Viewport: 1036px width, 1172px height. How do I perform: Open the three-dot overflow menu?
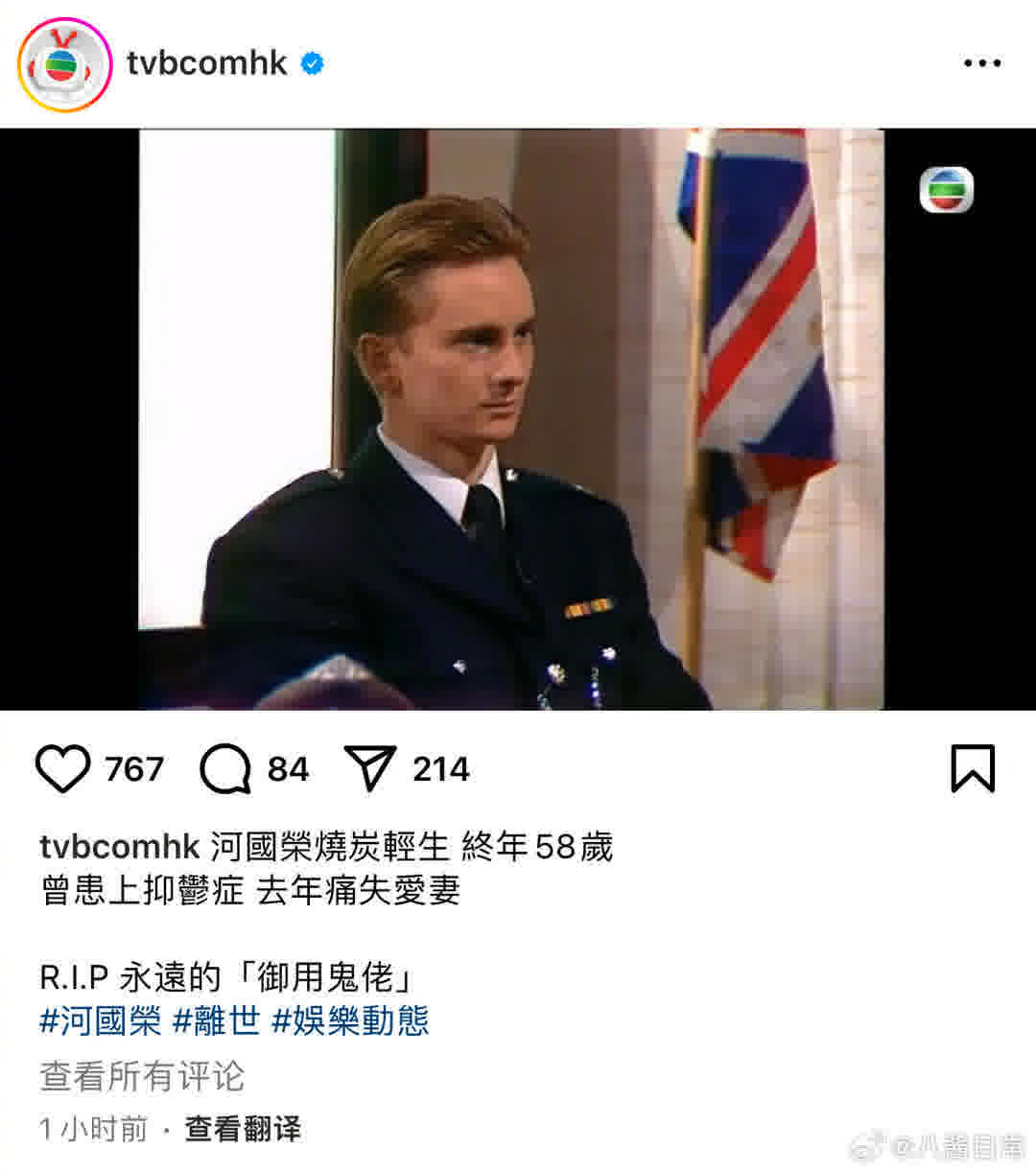[x=981, y=64]
